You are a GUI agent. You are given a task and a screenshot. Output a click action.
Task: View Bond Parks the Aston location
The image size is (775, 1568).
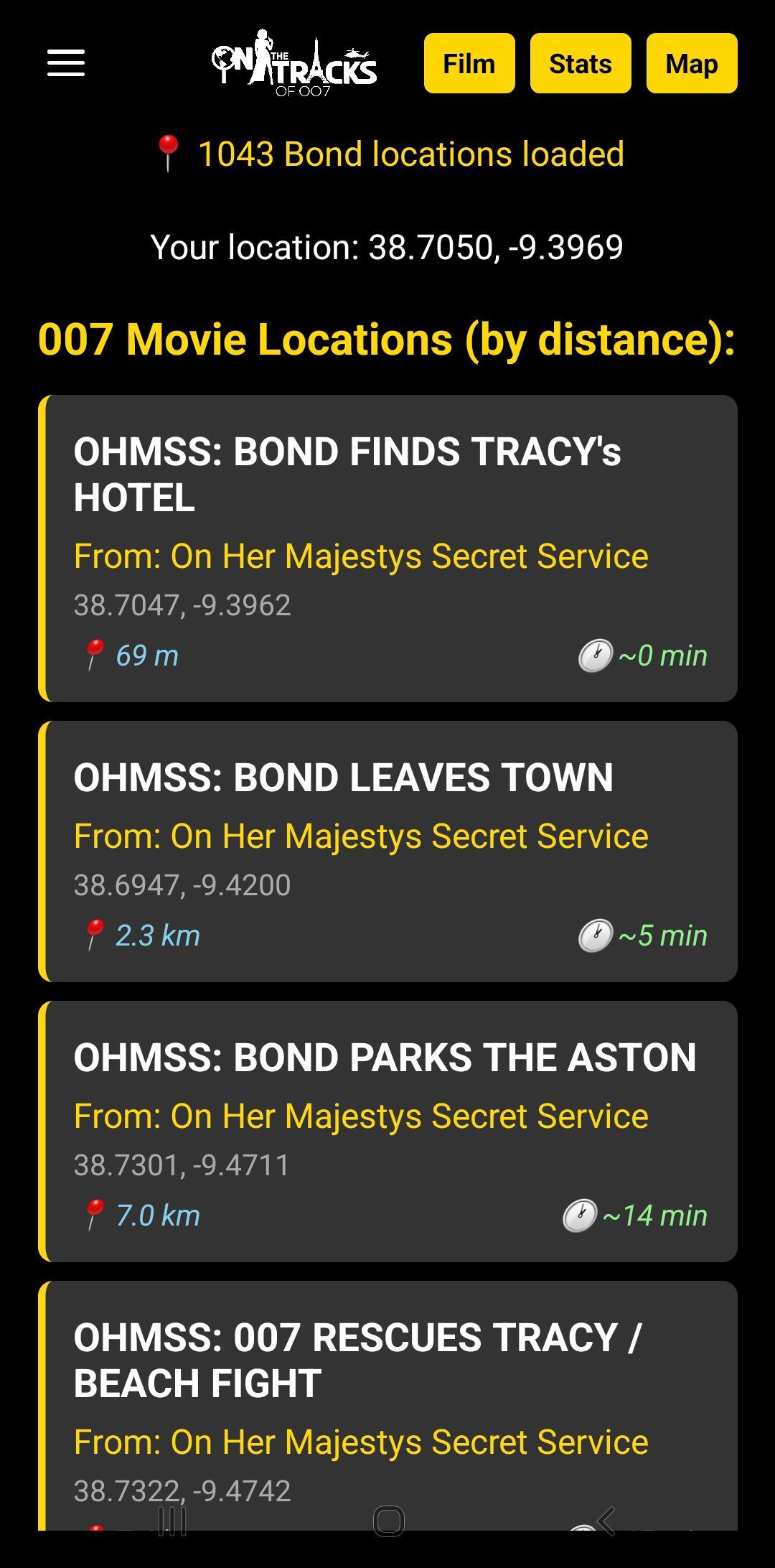pyautogui.click(x=387, y=1131)
